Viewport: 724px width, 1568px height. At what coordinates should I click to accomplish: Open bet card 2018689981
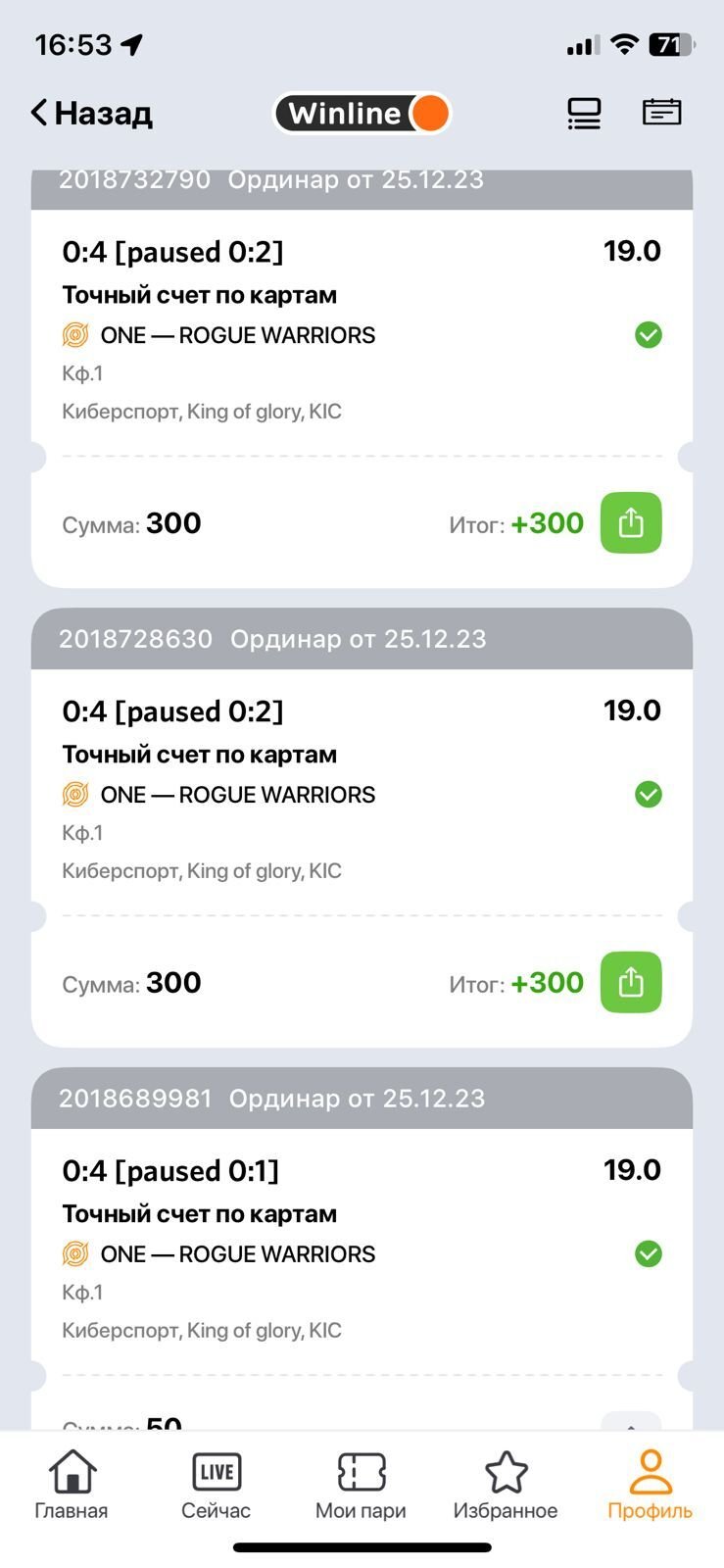294,1252
